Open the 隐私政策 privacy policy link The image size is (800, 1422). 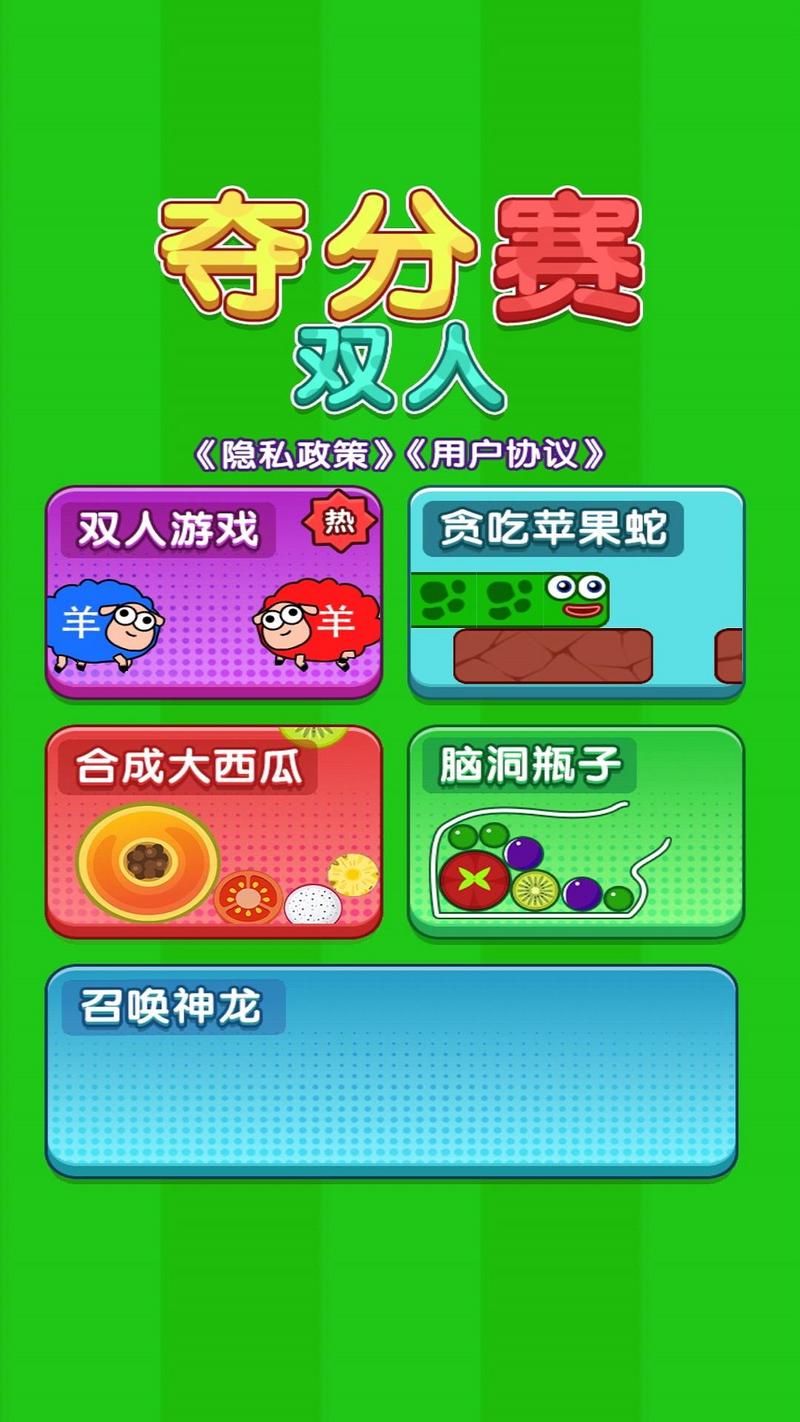pos(295,456)
